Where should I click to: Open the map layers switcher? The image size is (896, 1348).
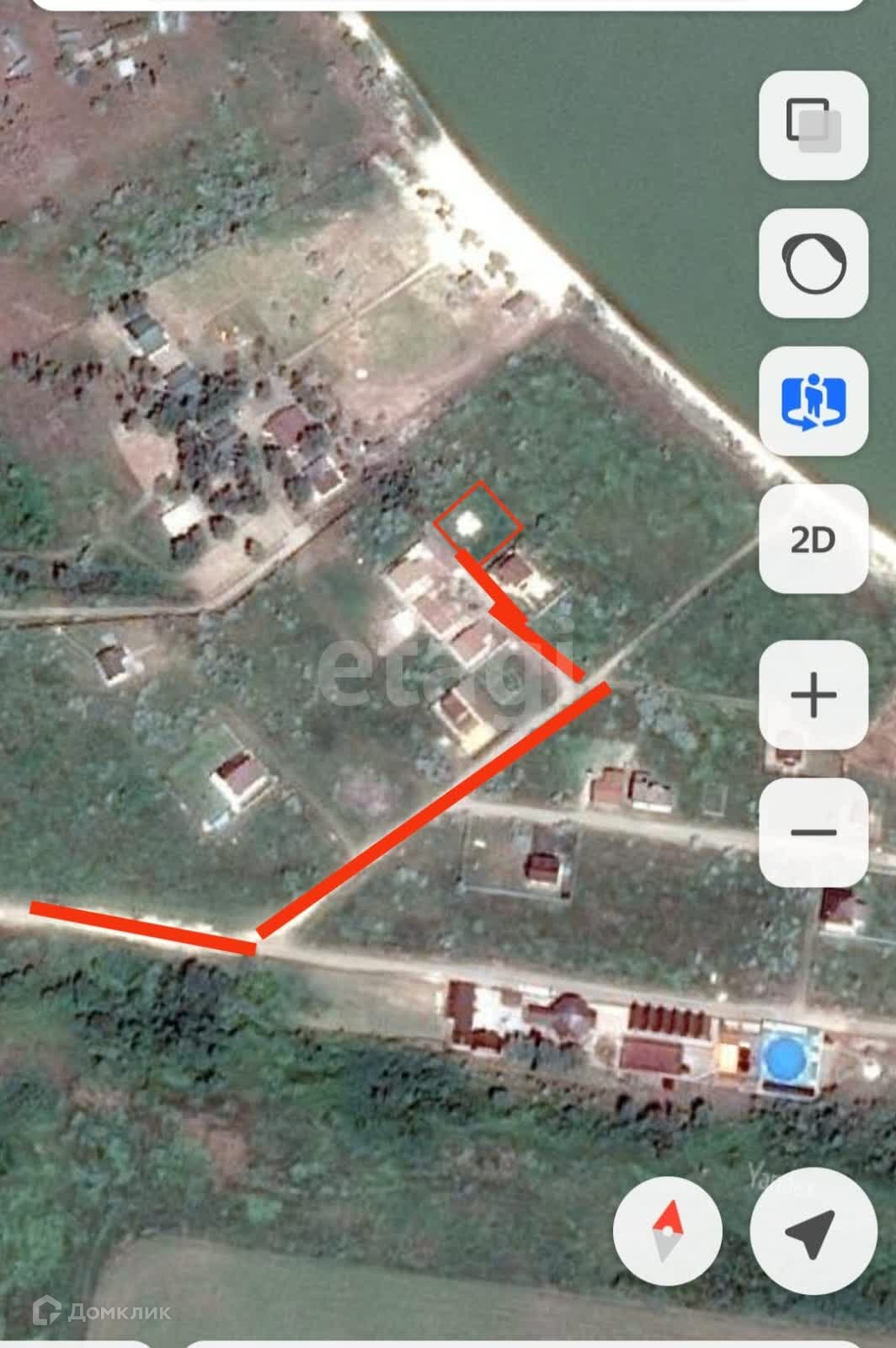[x=813, y=126]
